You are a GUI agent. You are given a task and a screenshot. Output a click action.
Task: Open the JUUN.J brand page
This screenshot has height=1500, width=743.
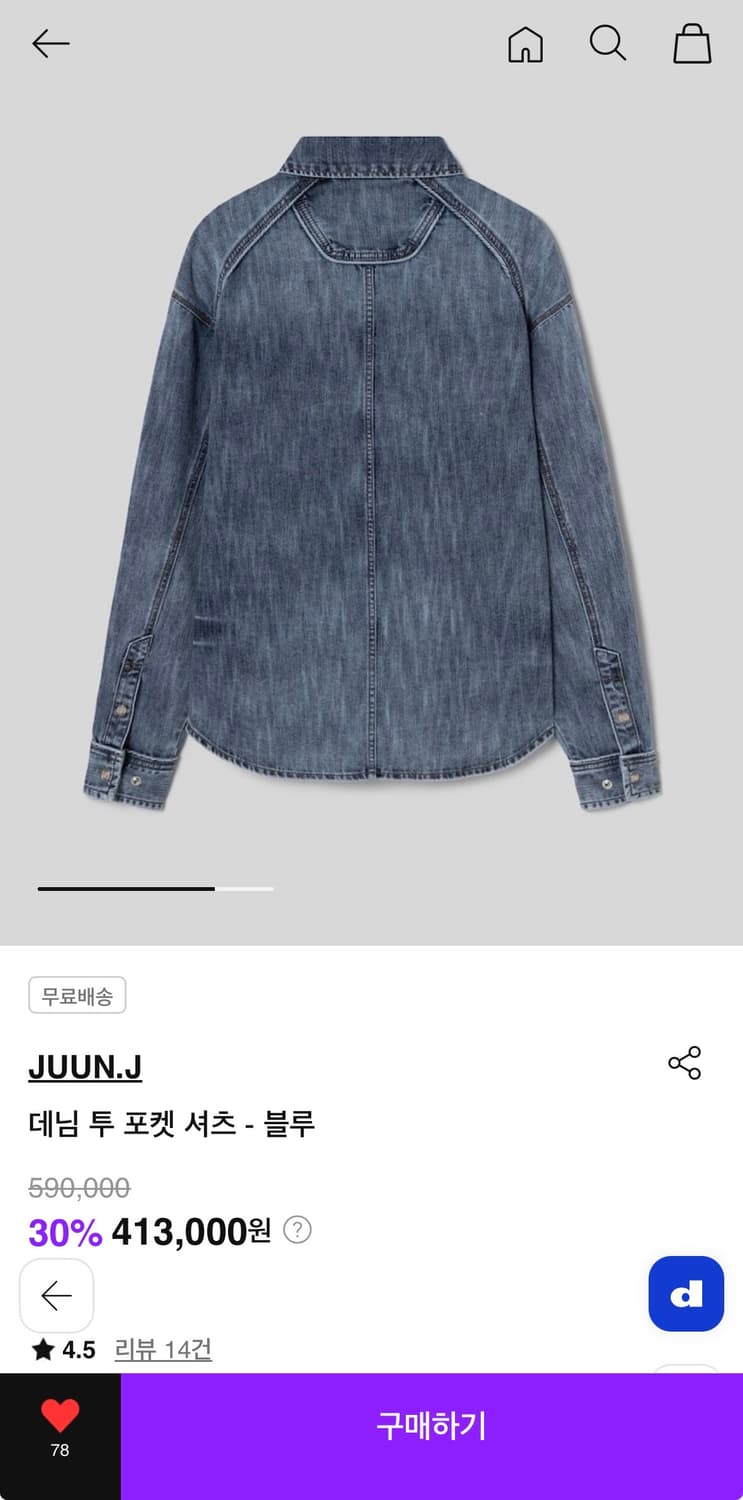click(85, 1067)
